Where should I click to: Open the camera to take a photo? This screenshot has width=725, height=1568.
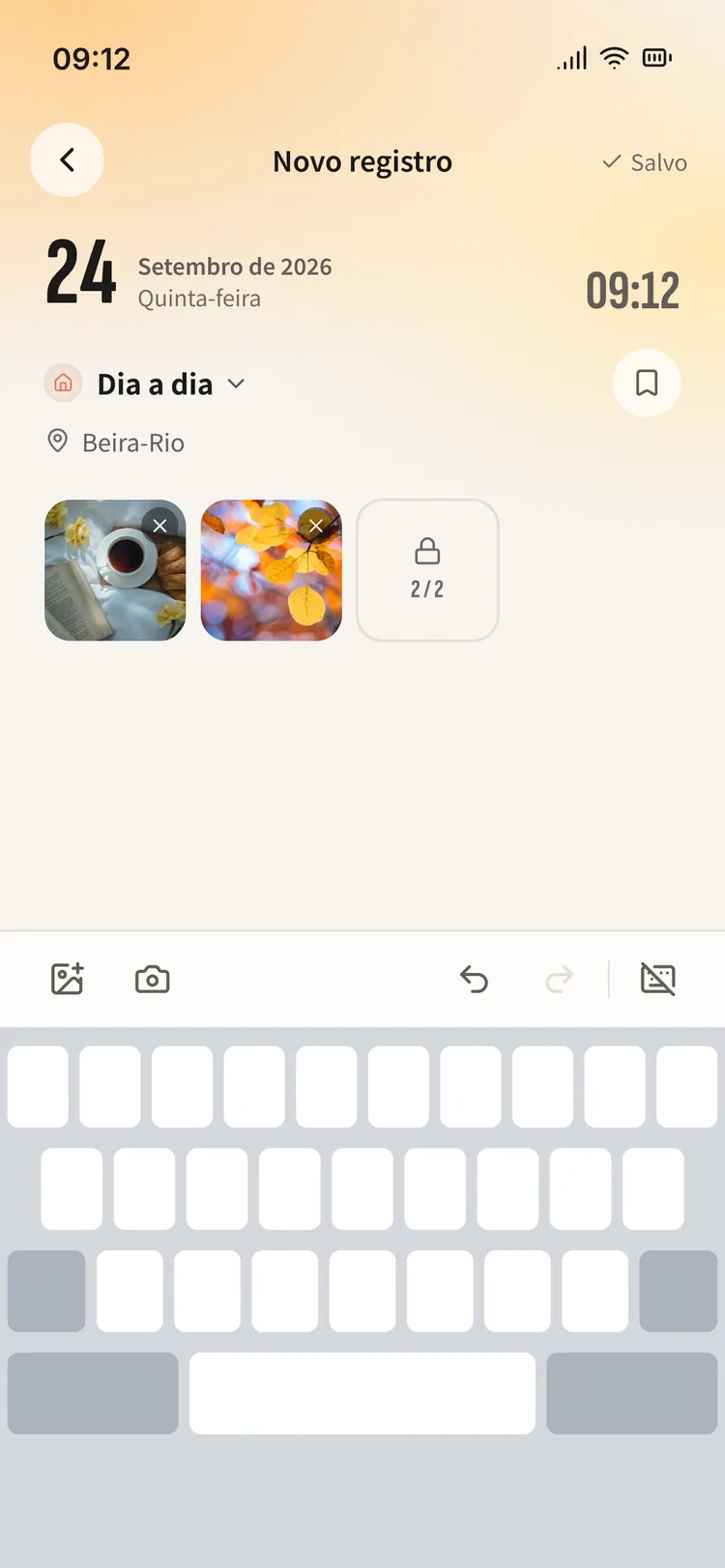coord(152,979)
